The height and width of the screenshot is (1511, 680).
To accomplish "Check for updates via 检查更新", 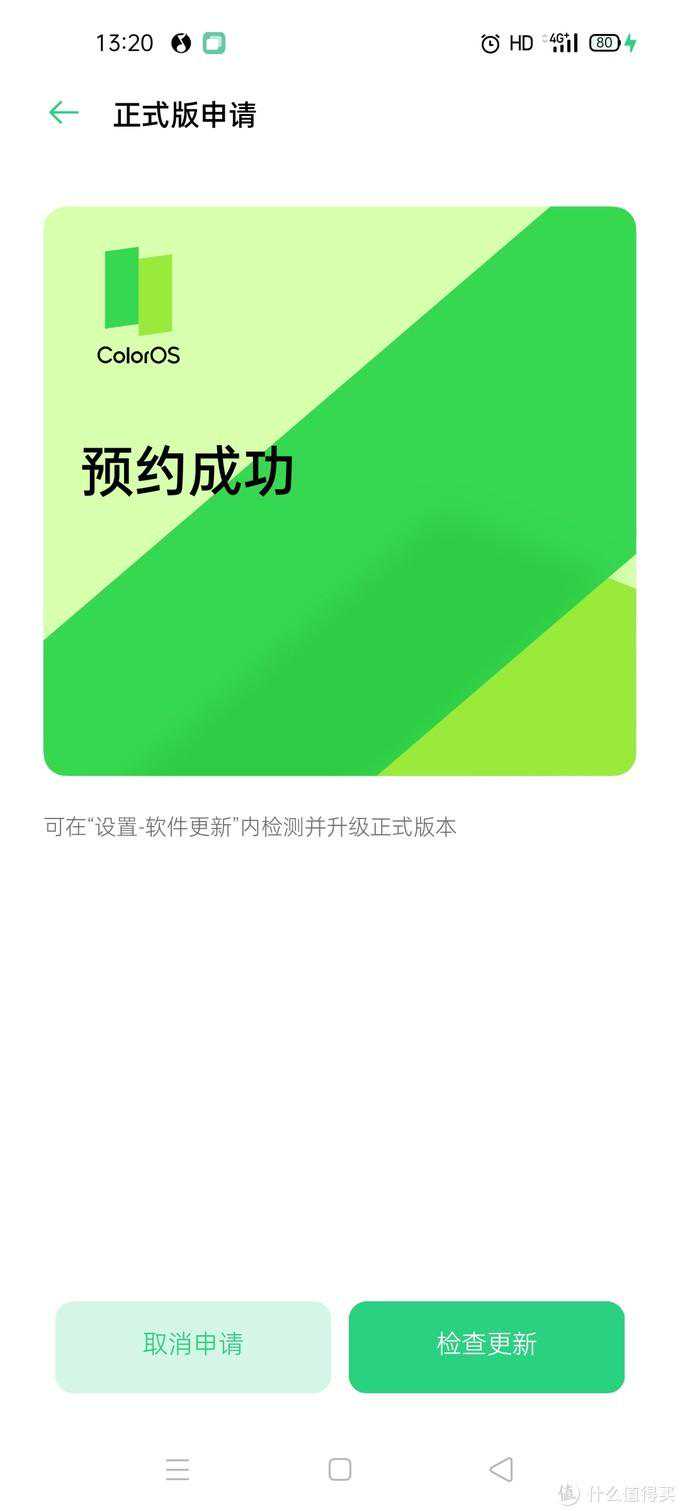I will [x=486, y=1346].
